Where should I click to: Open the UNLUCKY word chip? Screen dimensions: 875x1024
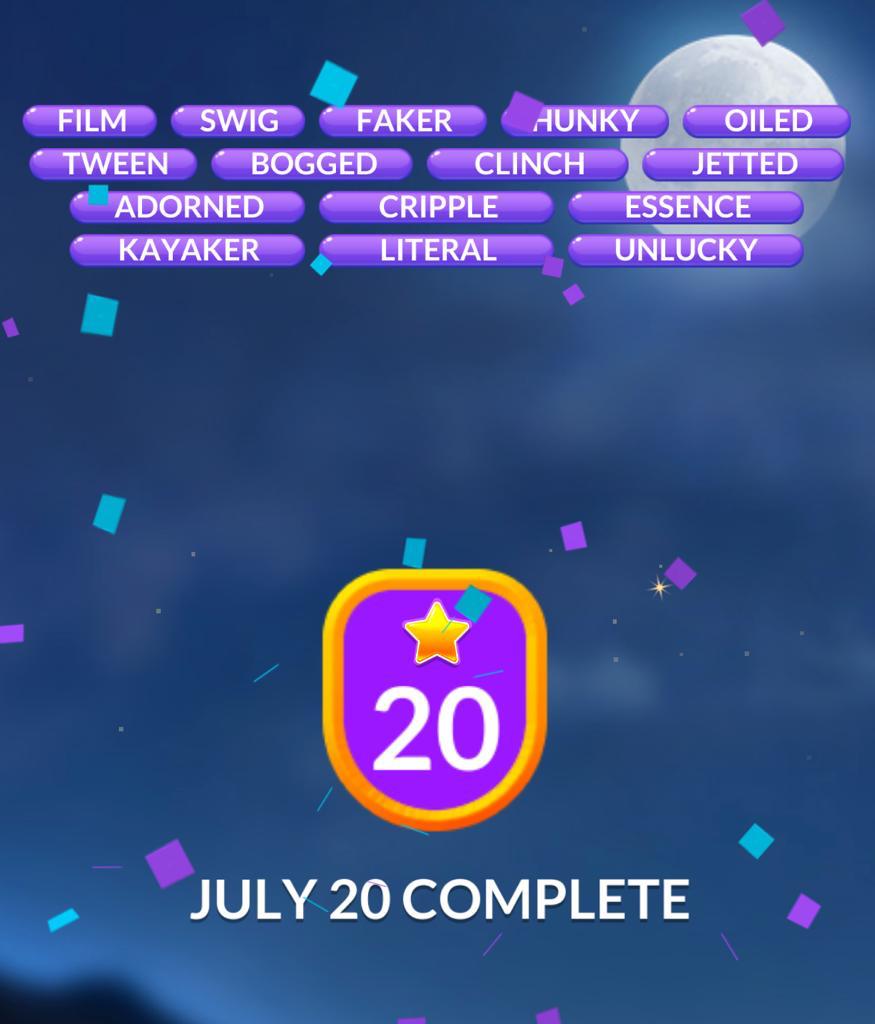[686, 250]
